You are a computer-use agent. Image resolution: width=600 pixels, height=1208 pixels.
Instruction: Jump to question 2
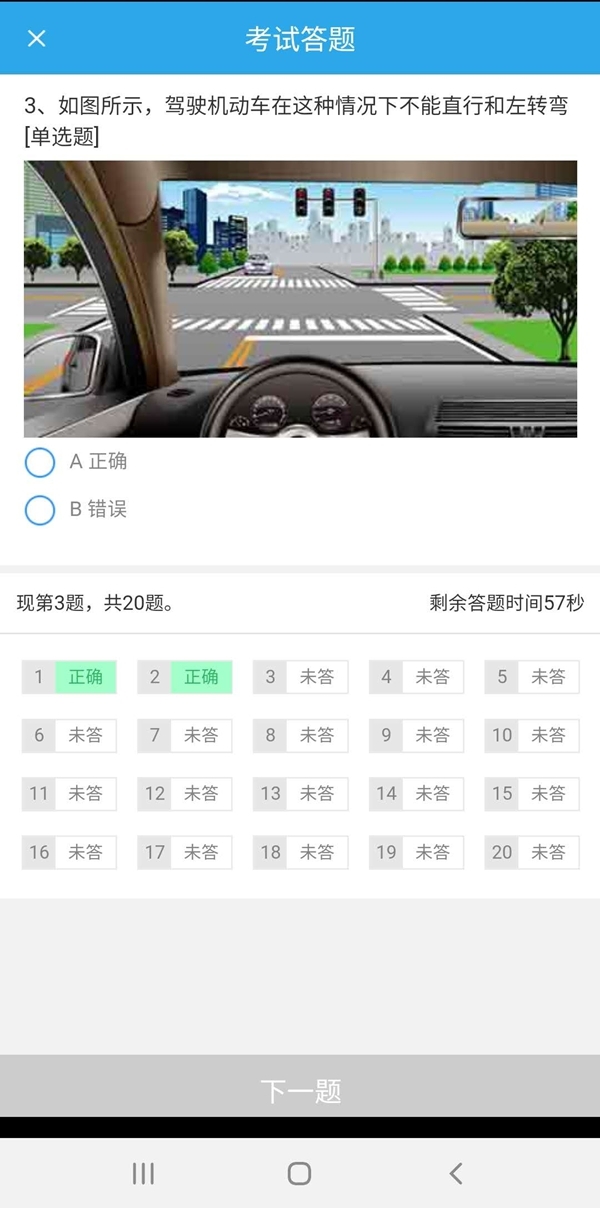(185, 677)
